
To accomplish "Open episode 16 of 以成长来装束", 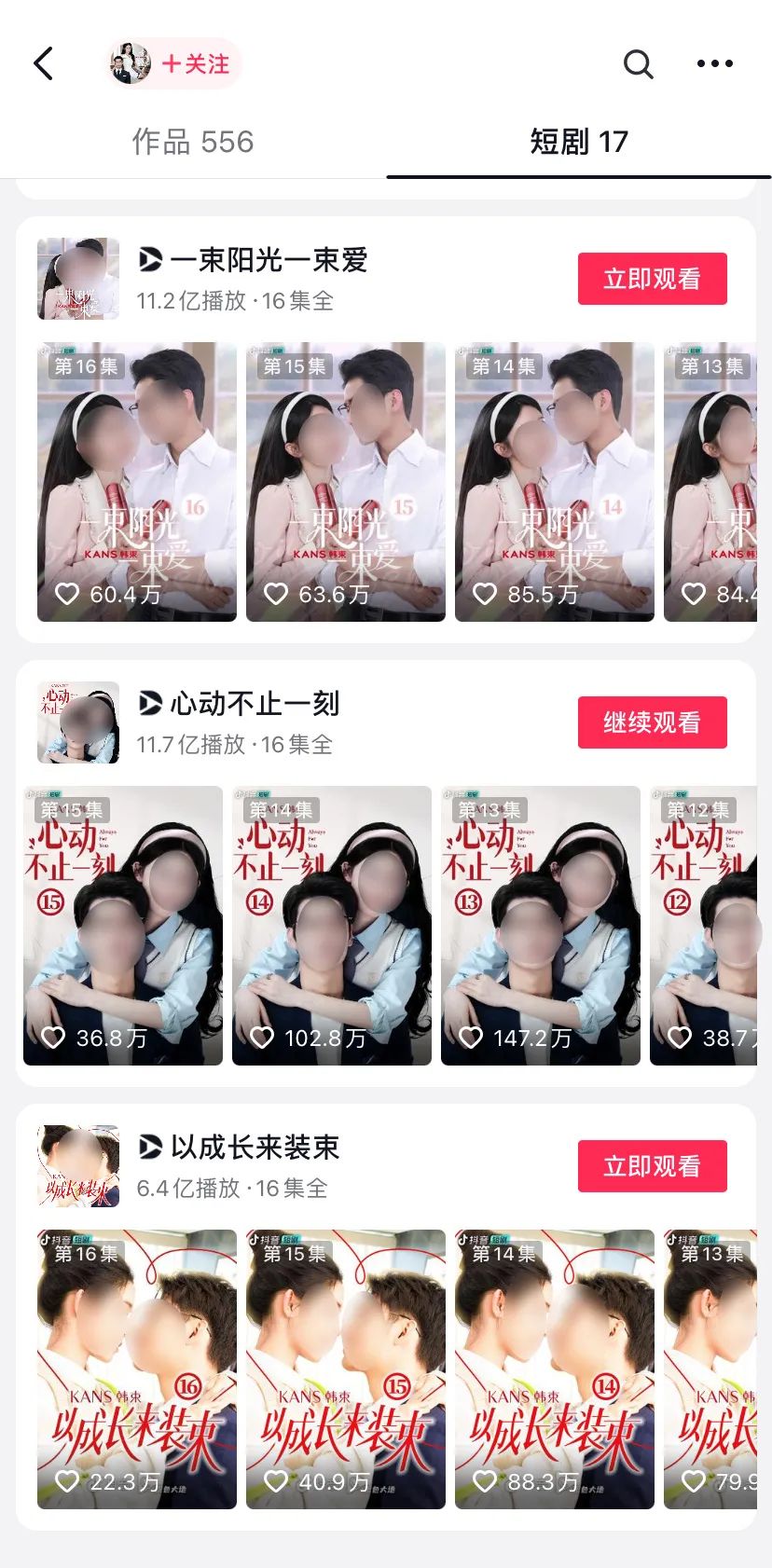I will (137, 1369).
